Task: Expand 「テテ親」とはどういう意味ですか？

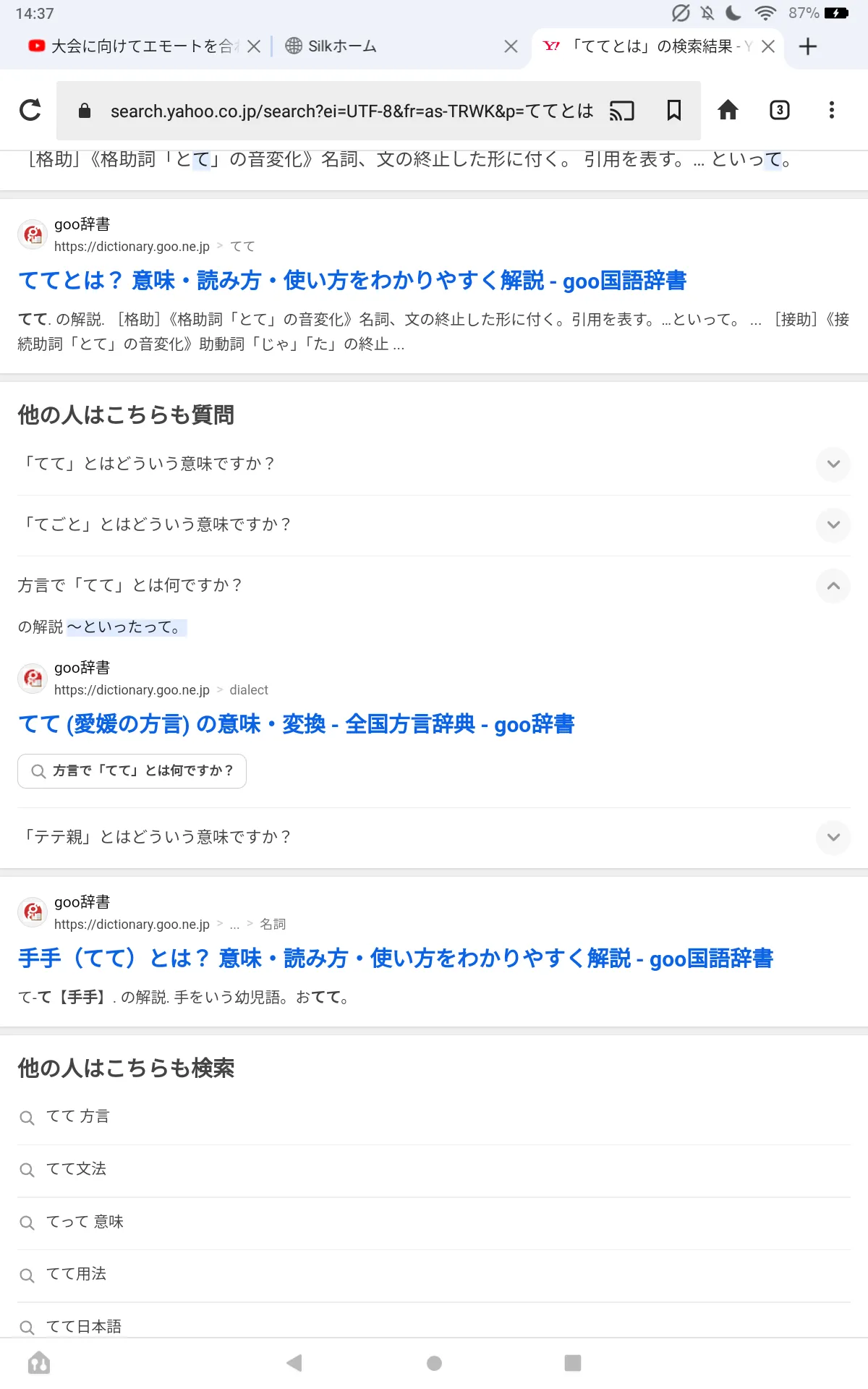Action: point(434,837)
